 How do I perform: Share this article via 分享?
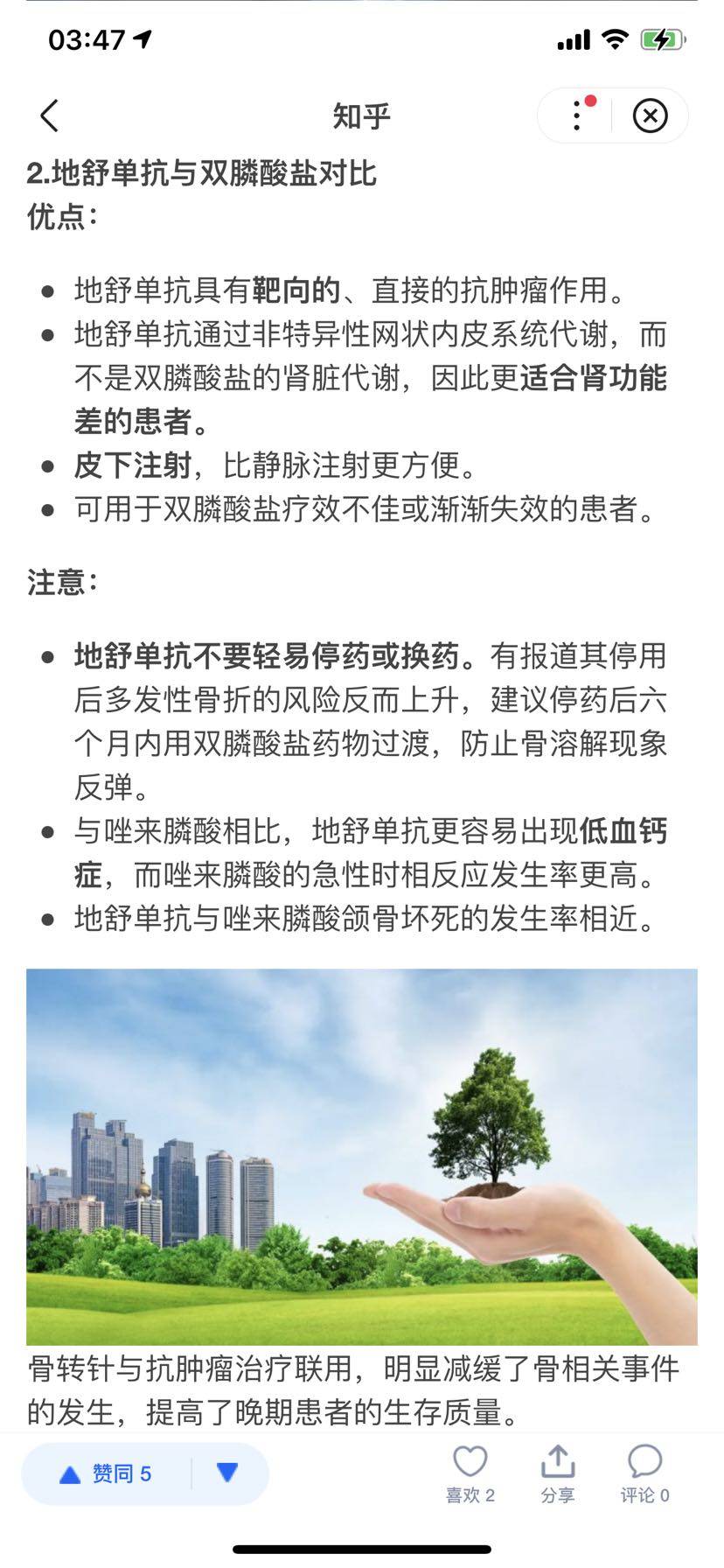point(558,1473)
